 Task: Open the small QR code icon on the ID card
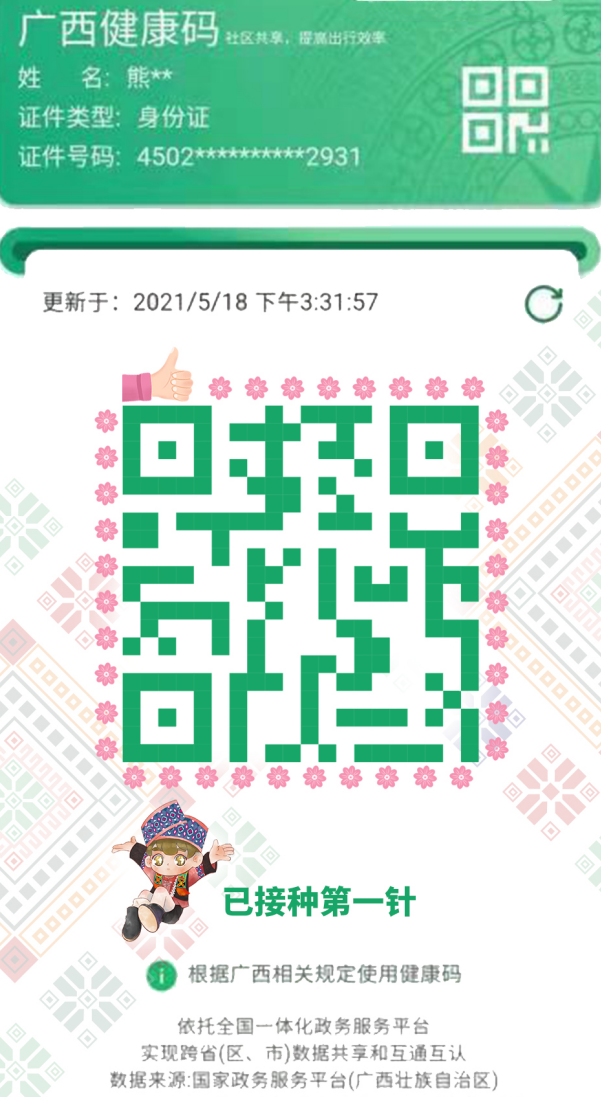point(506,111)
